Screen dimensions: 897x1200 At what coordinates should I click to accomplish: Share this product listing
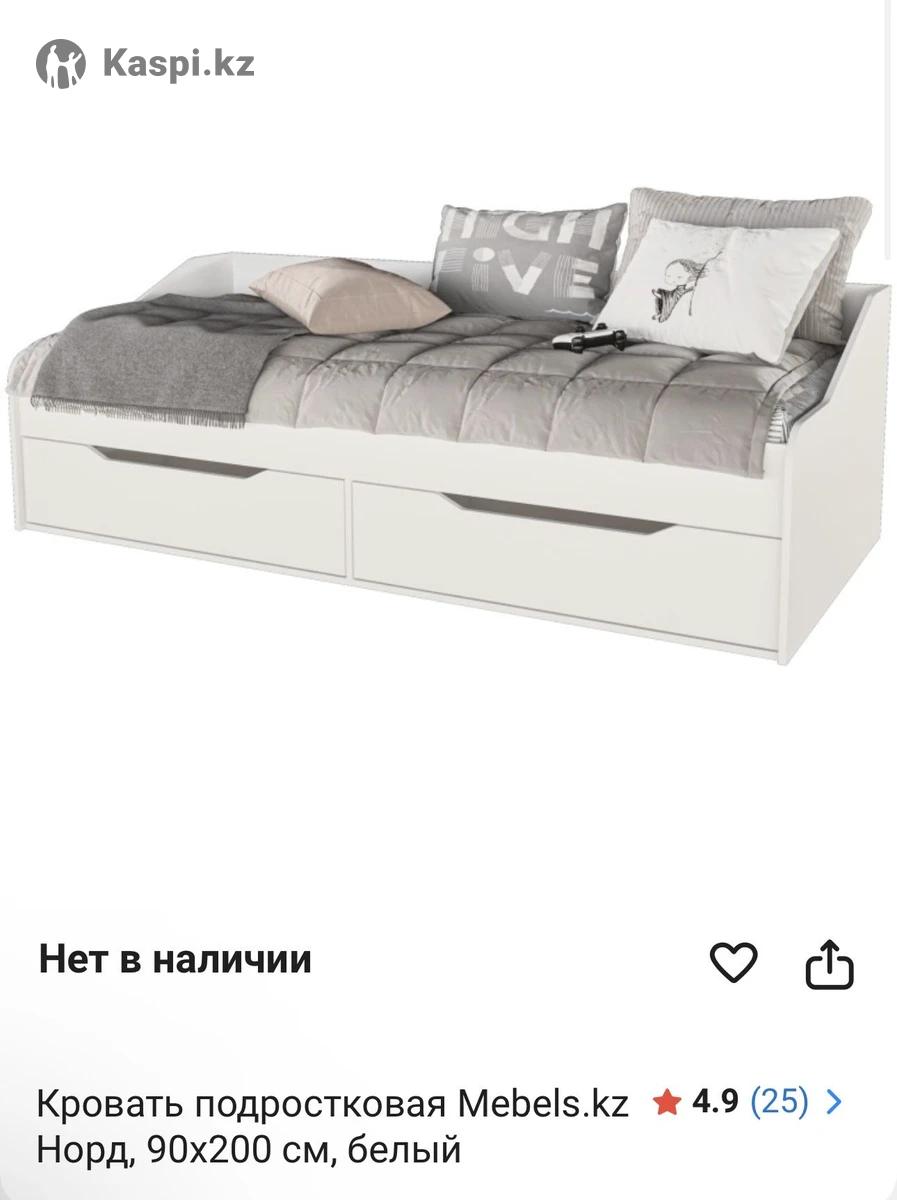pos(829,966)
